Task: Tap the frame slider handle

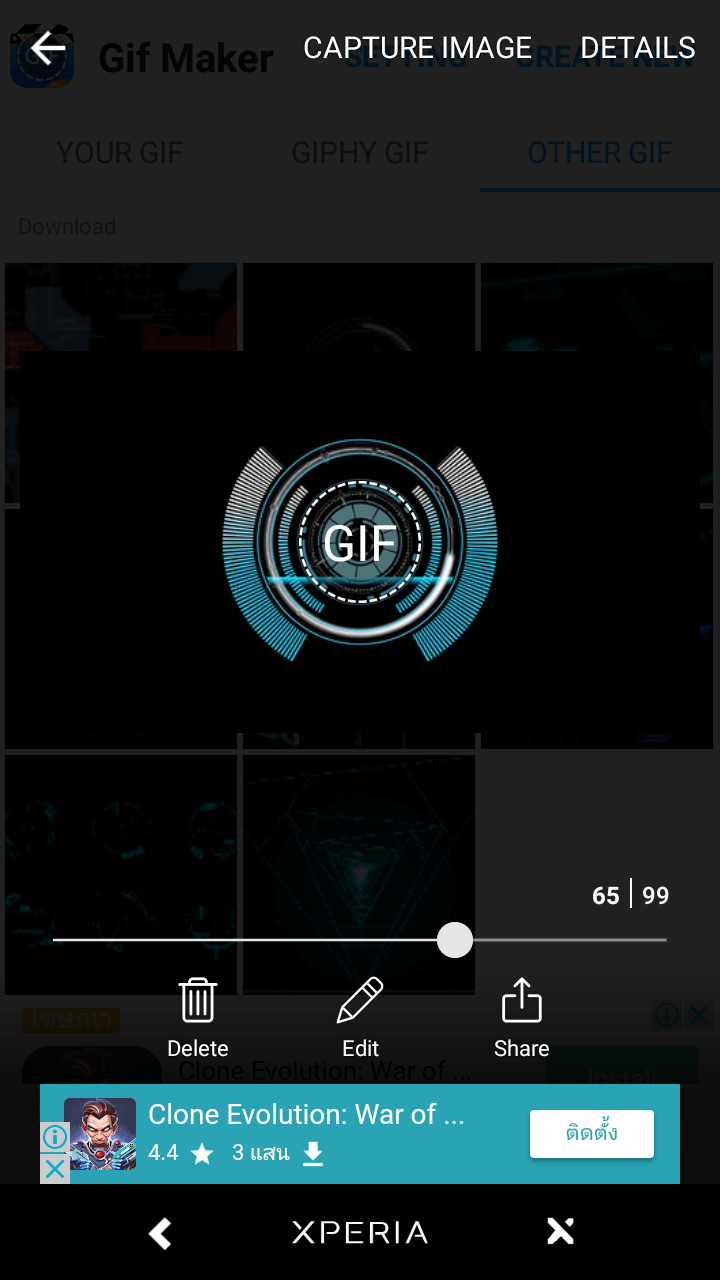Action: (x=455, y=940)
